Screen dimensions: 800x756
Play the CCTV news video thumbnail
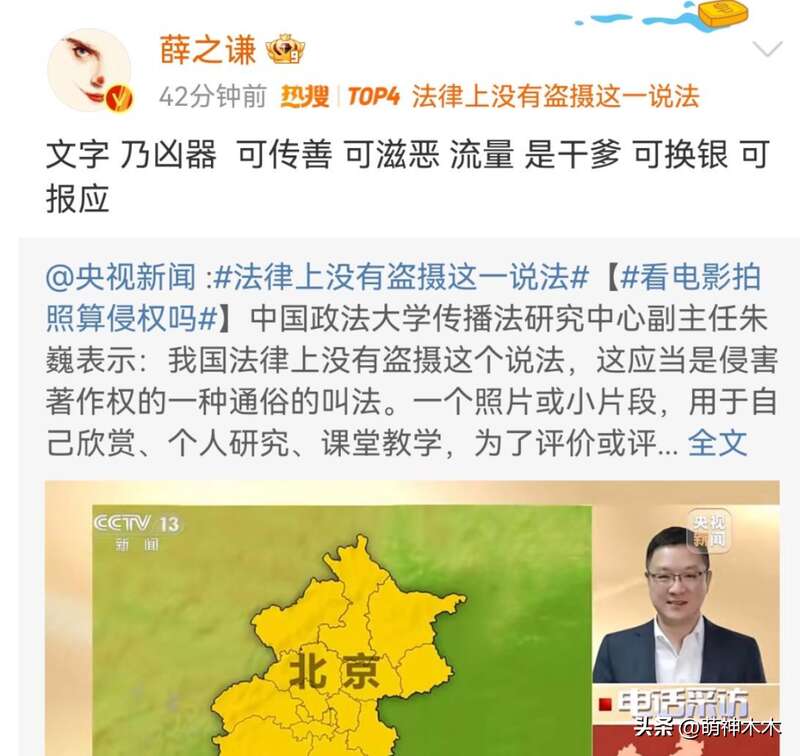[411, 618]
